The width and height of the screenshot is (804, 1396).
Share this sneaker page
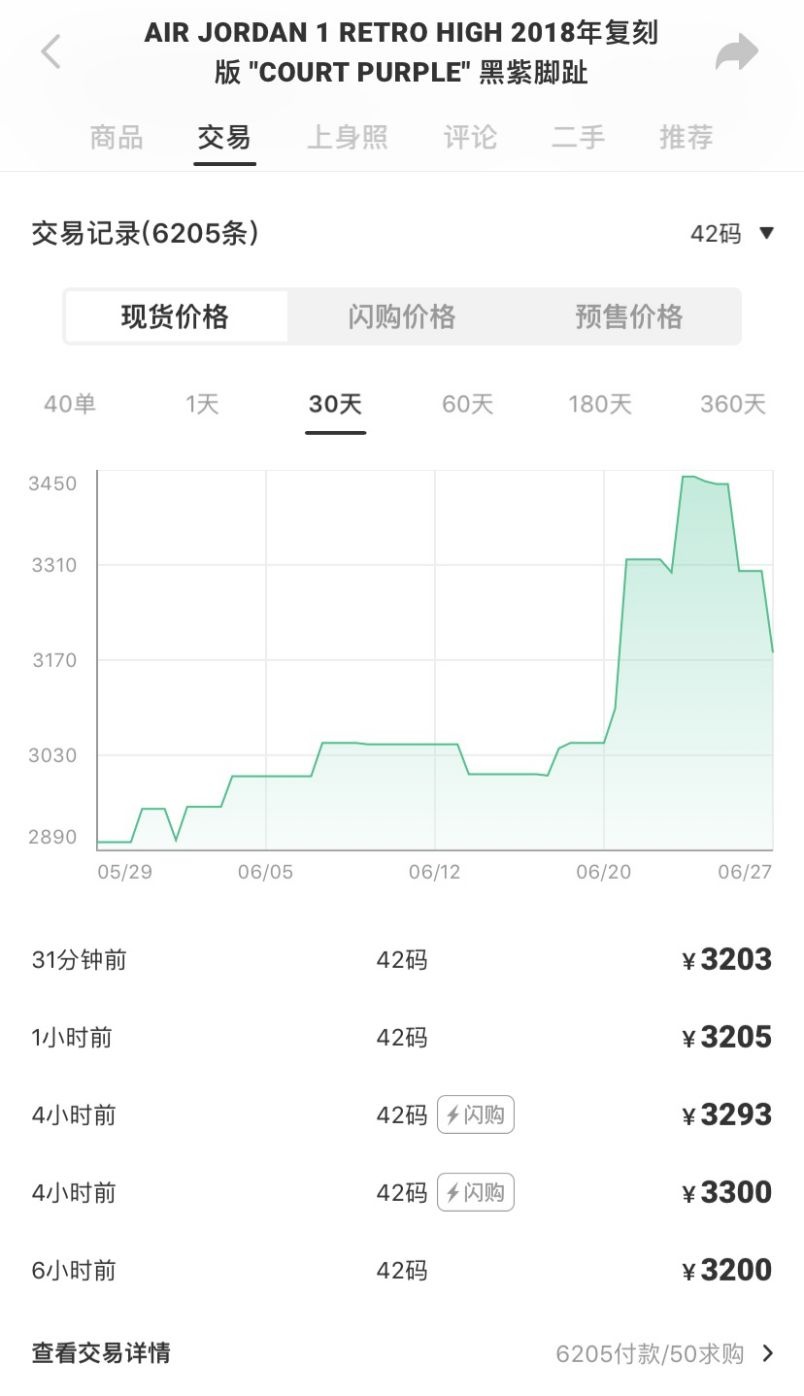tap(737, 54)
